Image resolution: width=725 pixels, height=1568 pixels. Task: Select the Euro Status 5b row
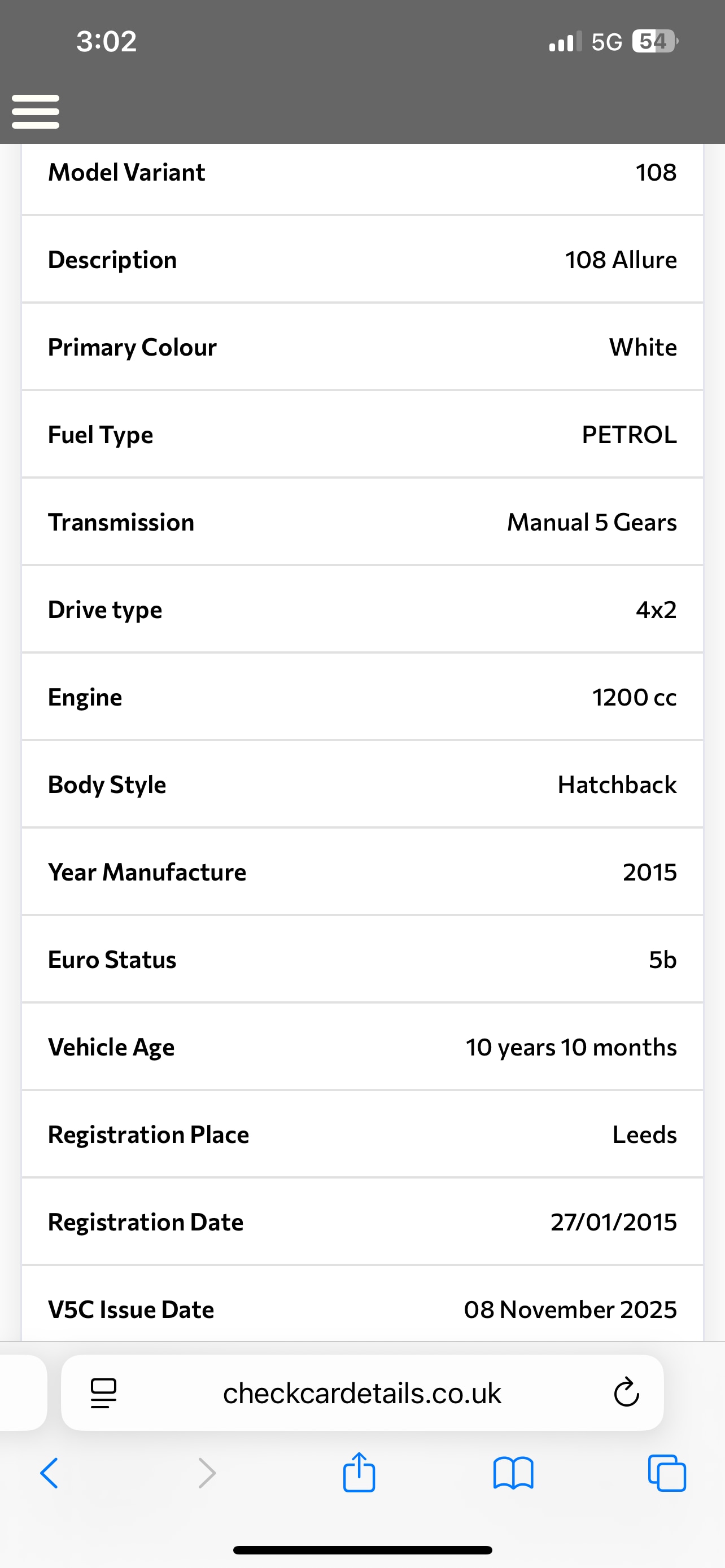coord(362,960)
